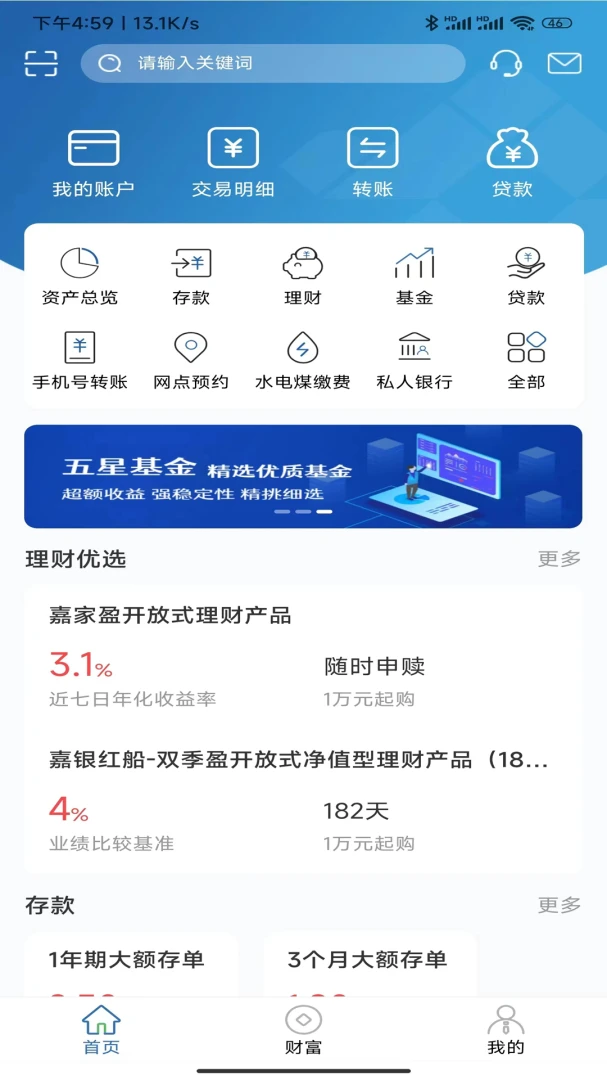Open the messages envelope icon
The width and height of the screenshot is (607, 1080).
pos(564,63)
